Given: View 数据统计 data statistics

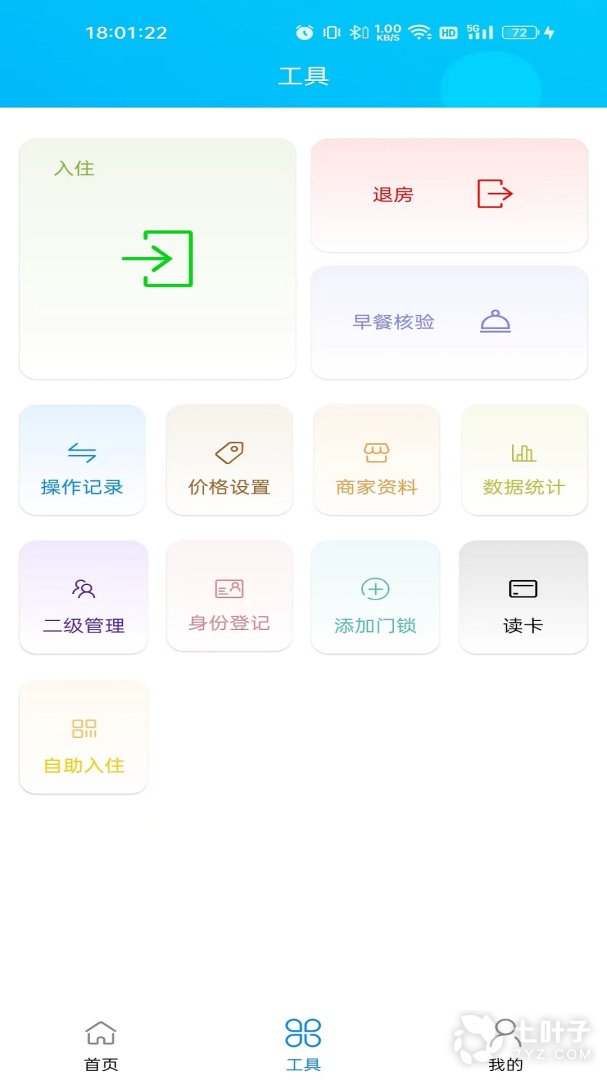Looking at the screenshot, I should coord(524,460).
